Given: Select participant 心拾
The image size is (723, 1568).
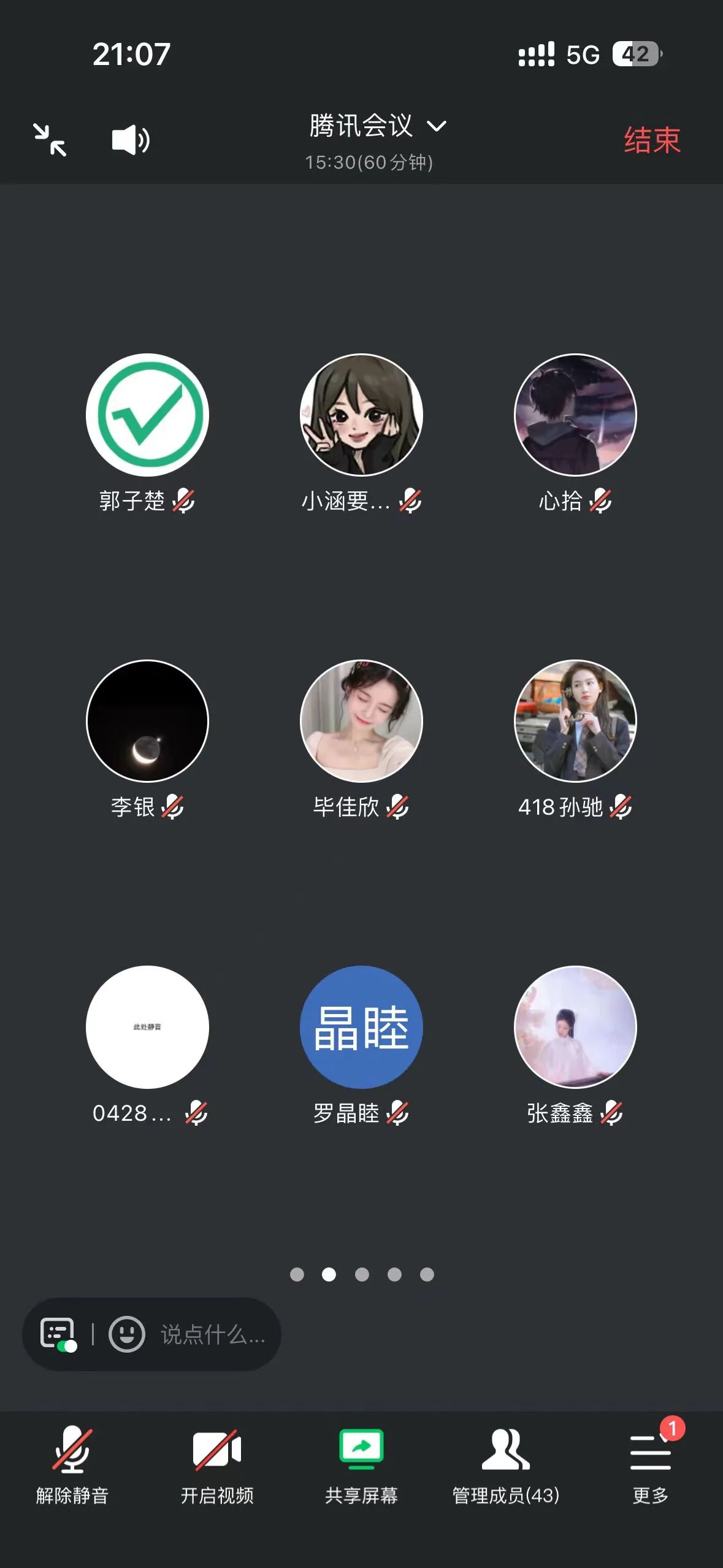Looking at the screenshot, I should pos(575,415).
